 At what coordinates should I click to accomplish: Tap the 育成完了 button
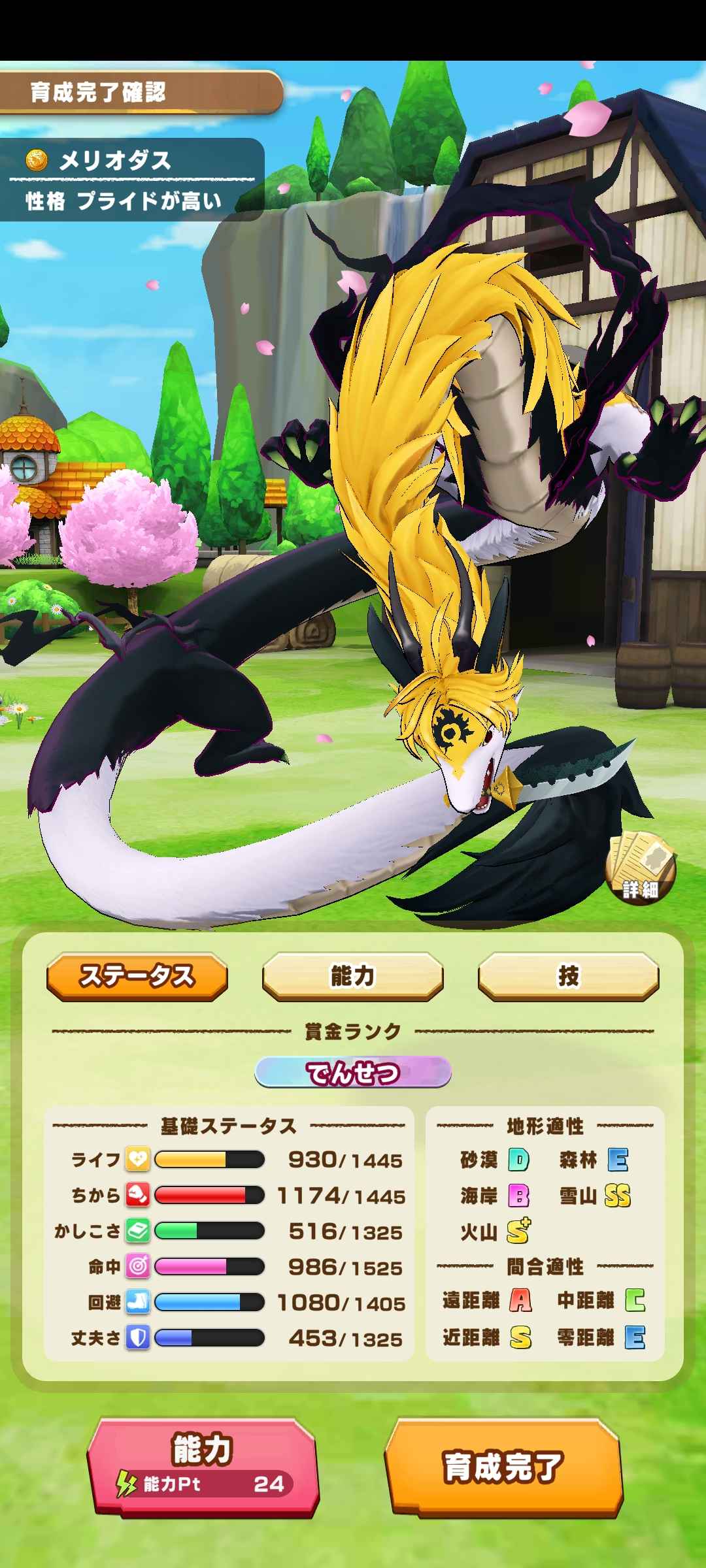[503, 1467]
